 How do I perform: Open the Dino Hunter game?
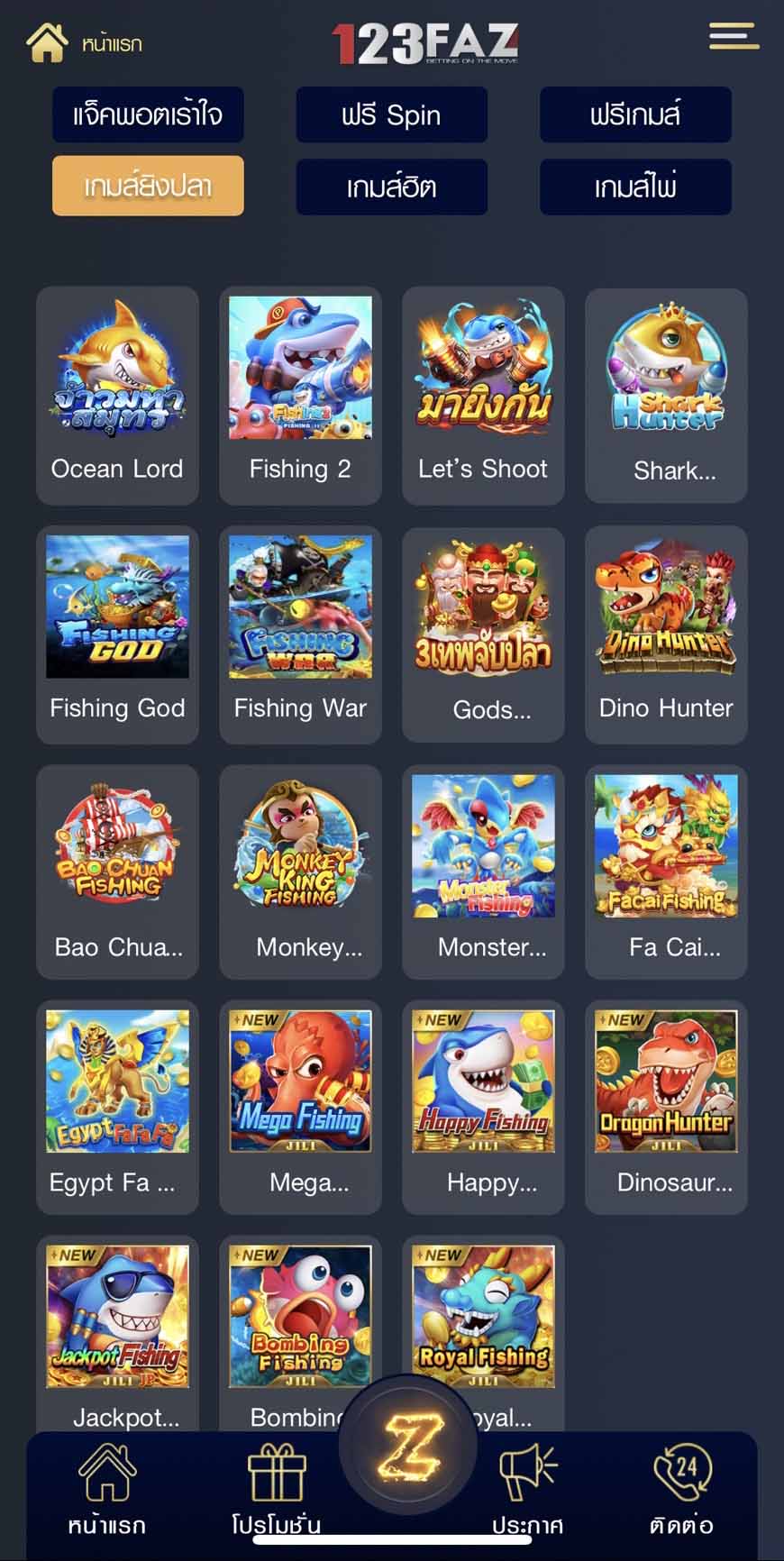click(x=666, y=634)
